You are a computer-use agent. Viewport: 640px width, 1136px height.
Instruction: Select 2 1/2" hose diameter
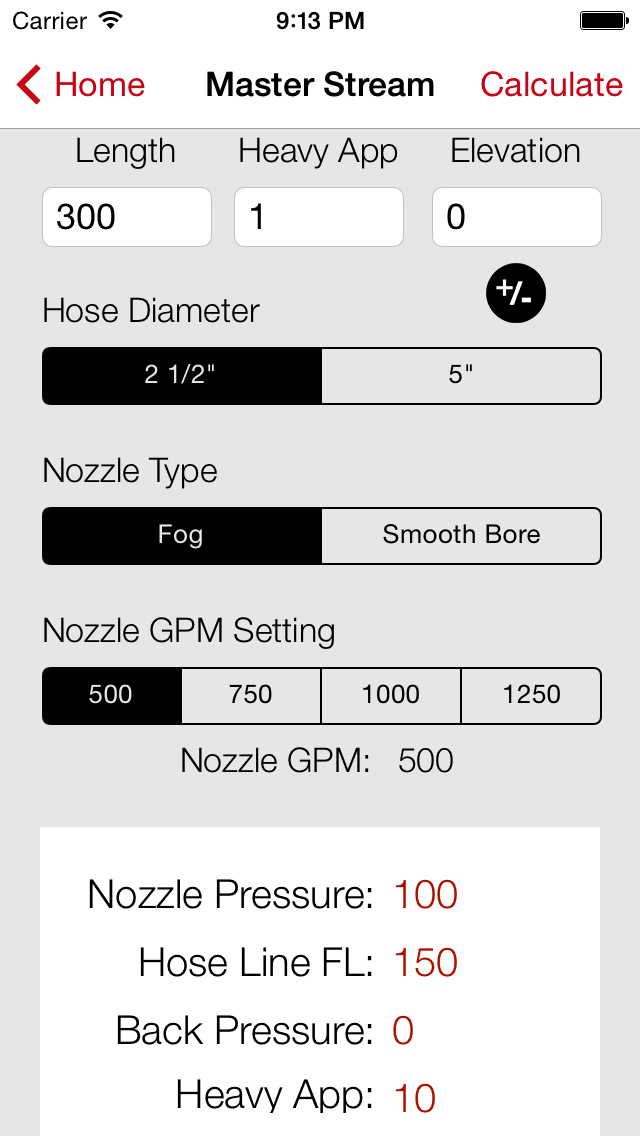click(x=182, y=376)
